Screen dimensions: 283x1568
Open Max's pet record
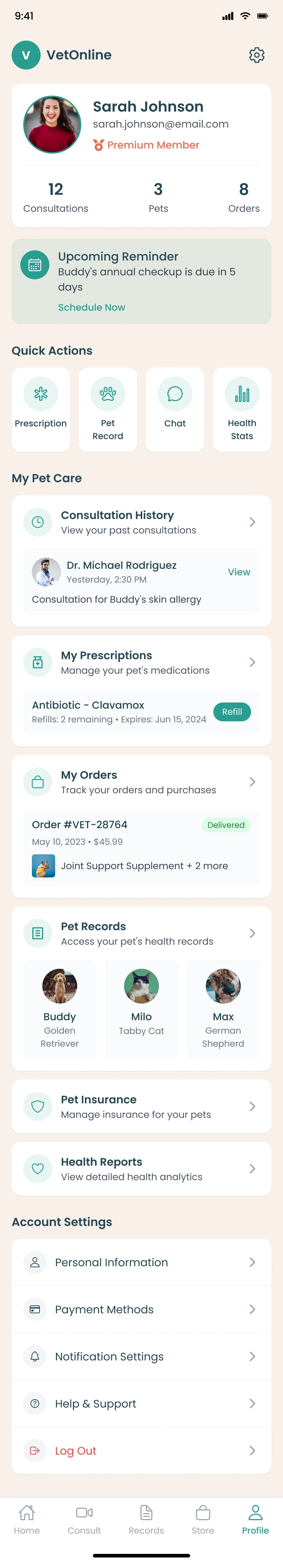point(223,1009)
